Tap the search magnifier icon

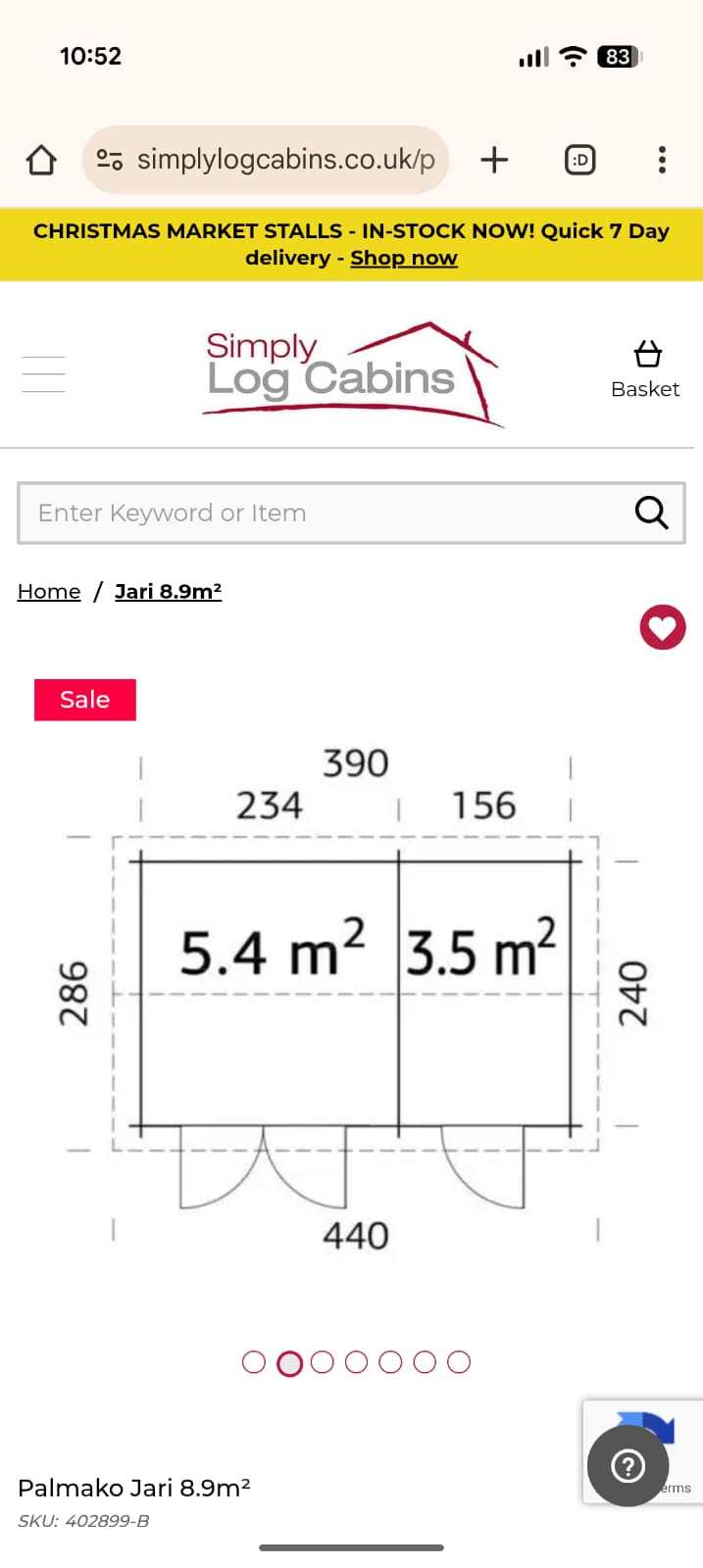point(651,513)
